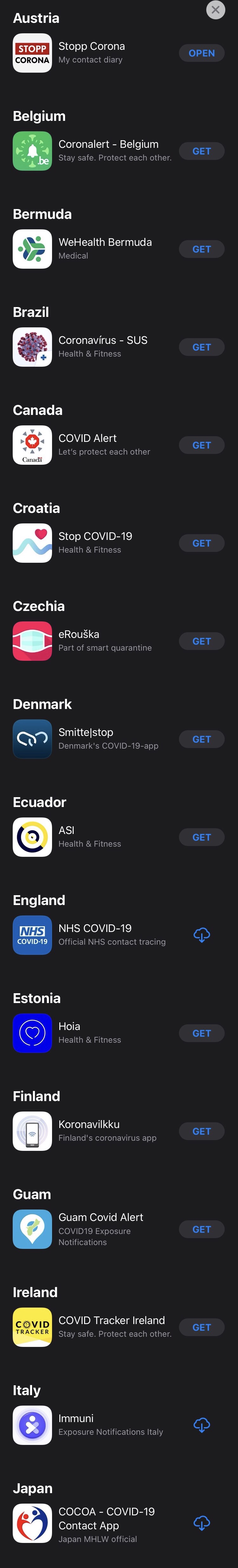This screenshot has height=1568, width=238.
Task: Get the Coronalert - Belgium app
Action: 202,152
